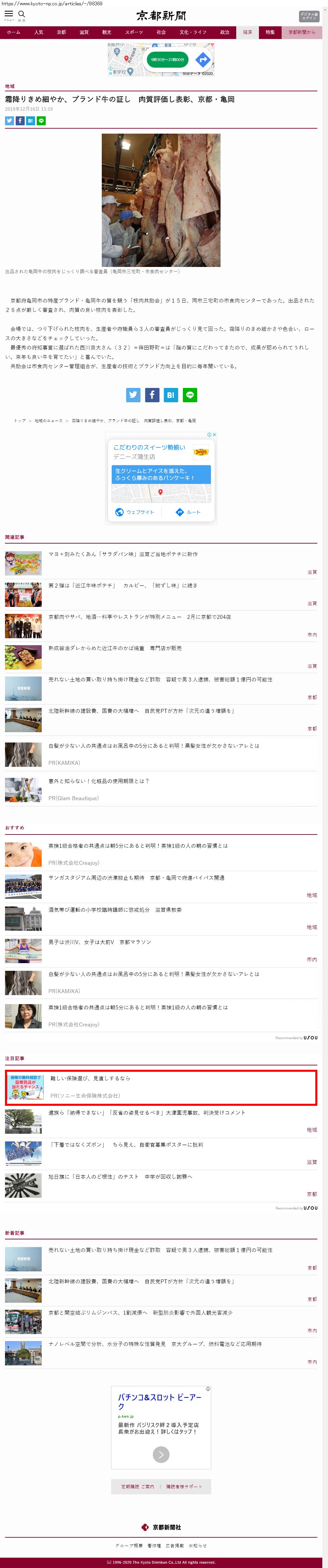The width and height of the screenshot is (328, 1568).
Task: Open the hamburger menu
Action: [9, 14]
